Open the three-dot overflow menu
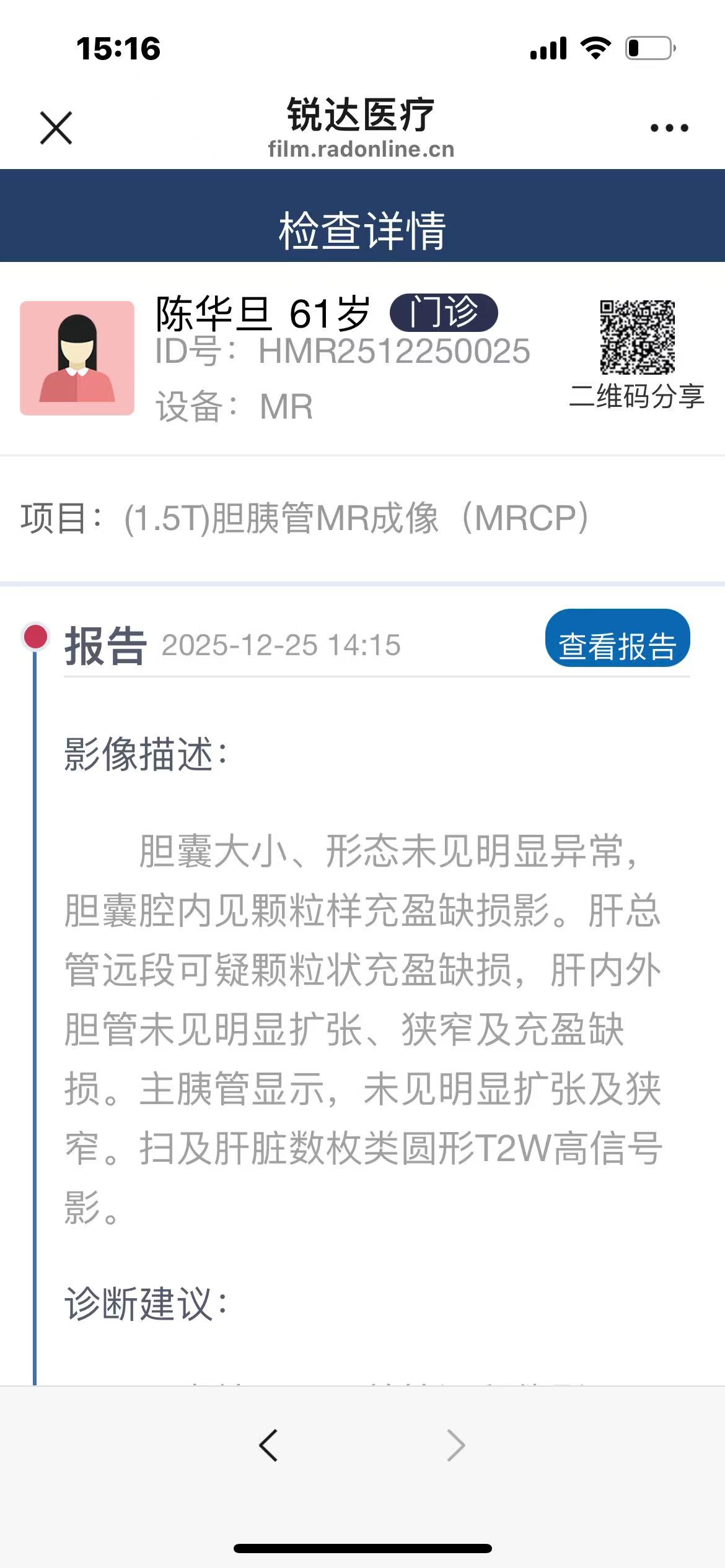Image resolution: width=725 pixels, height=1568 pixels. (669, 128)
